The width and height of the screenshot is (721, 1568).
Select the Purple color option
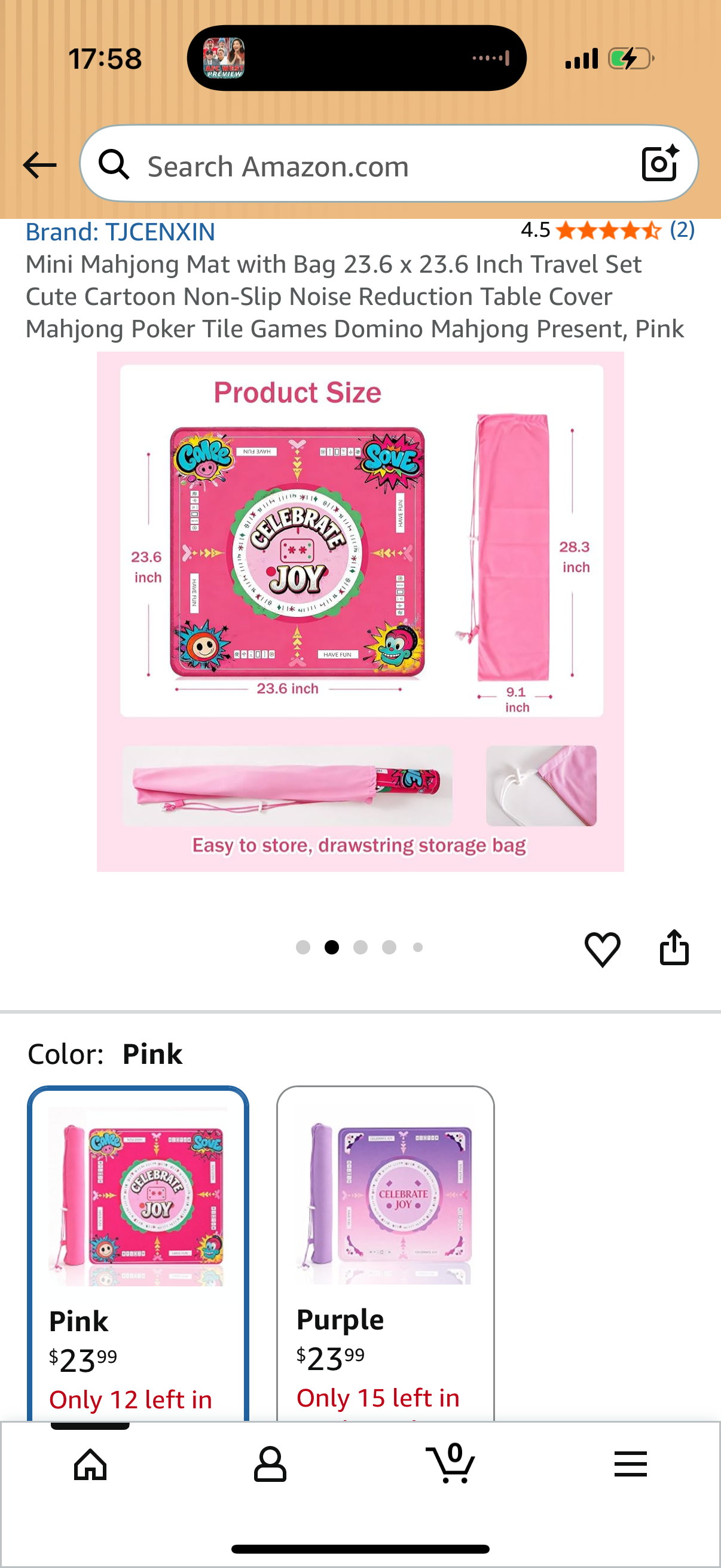pyautogui.click(x=385, y=1254)
